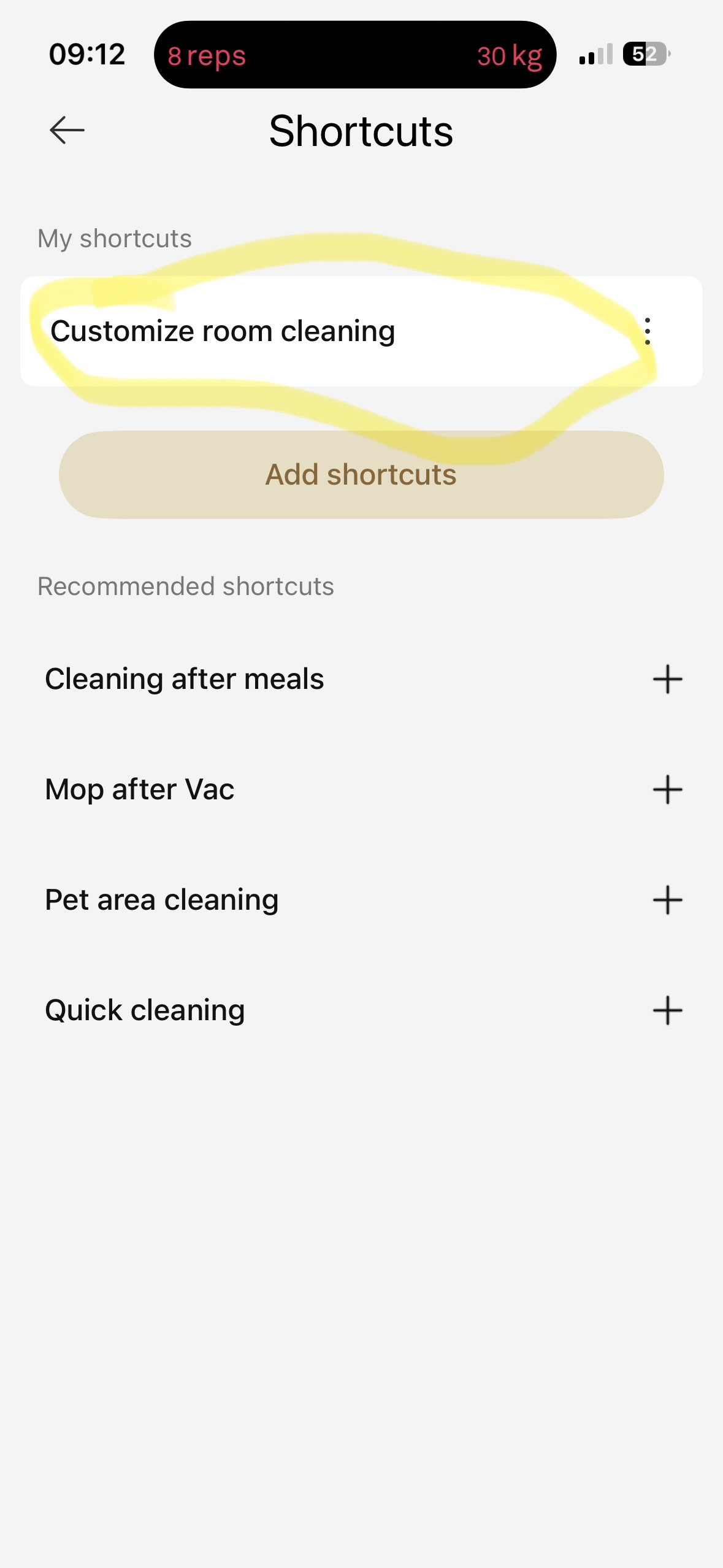Add the Mop after Vac shortcut
Image resolution: width=723 pixels, height=1568 pixels.
668,790
